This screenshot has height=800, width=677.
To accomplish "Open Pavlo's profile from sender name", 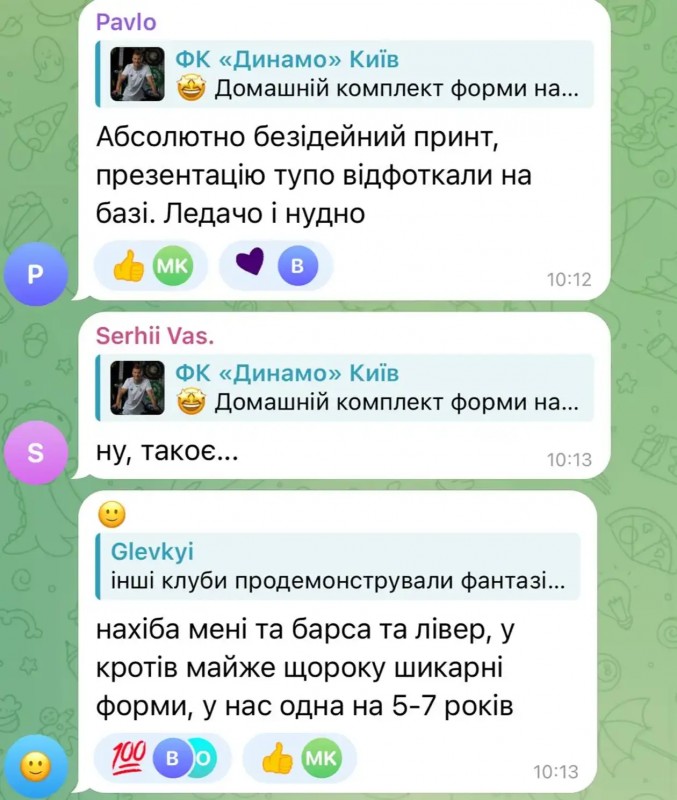I will (x=126, y=23).
